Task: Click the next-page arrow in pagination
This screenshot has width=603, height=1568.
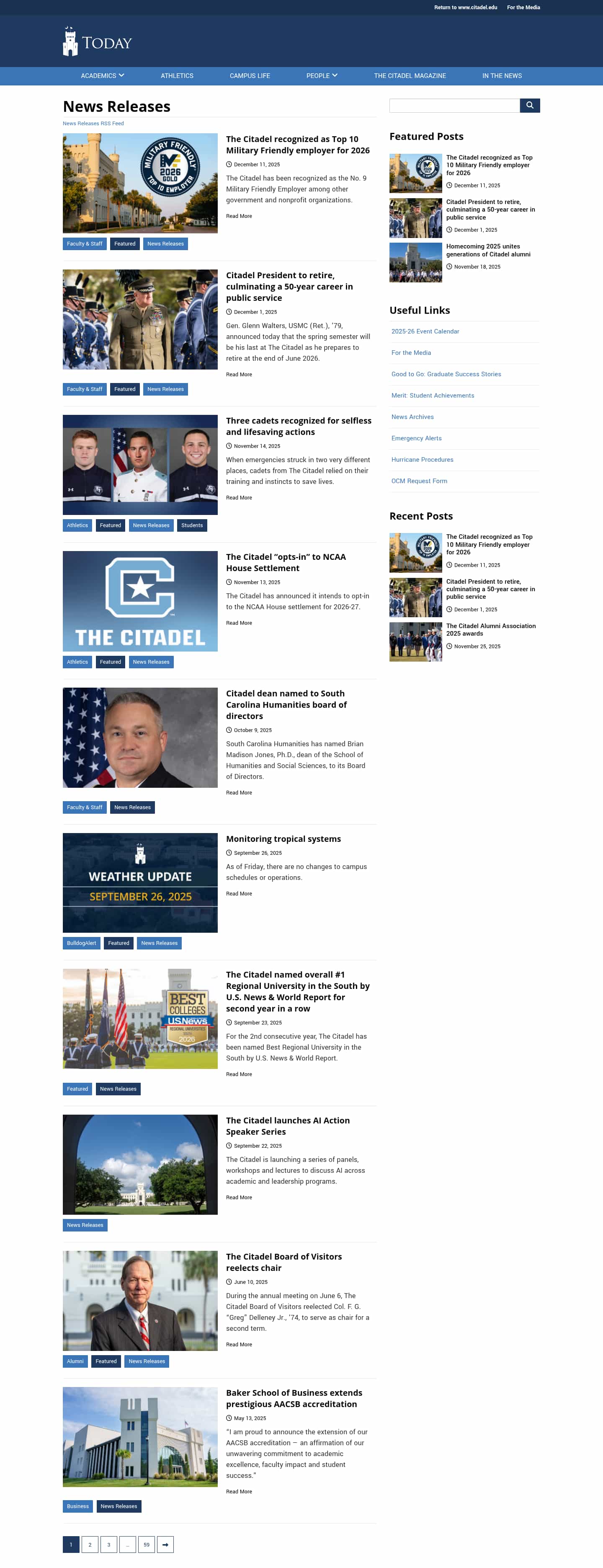Action: [165, 1544]
